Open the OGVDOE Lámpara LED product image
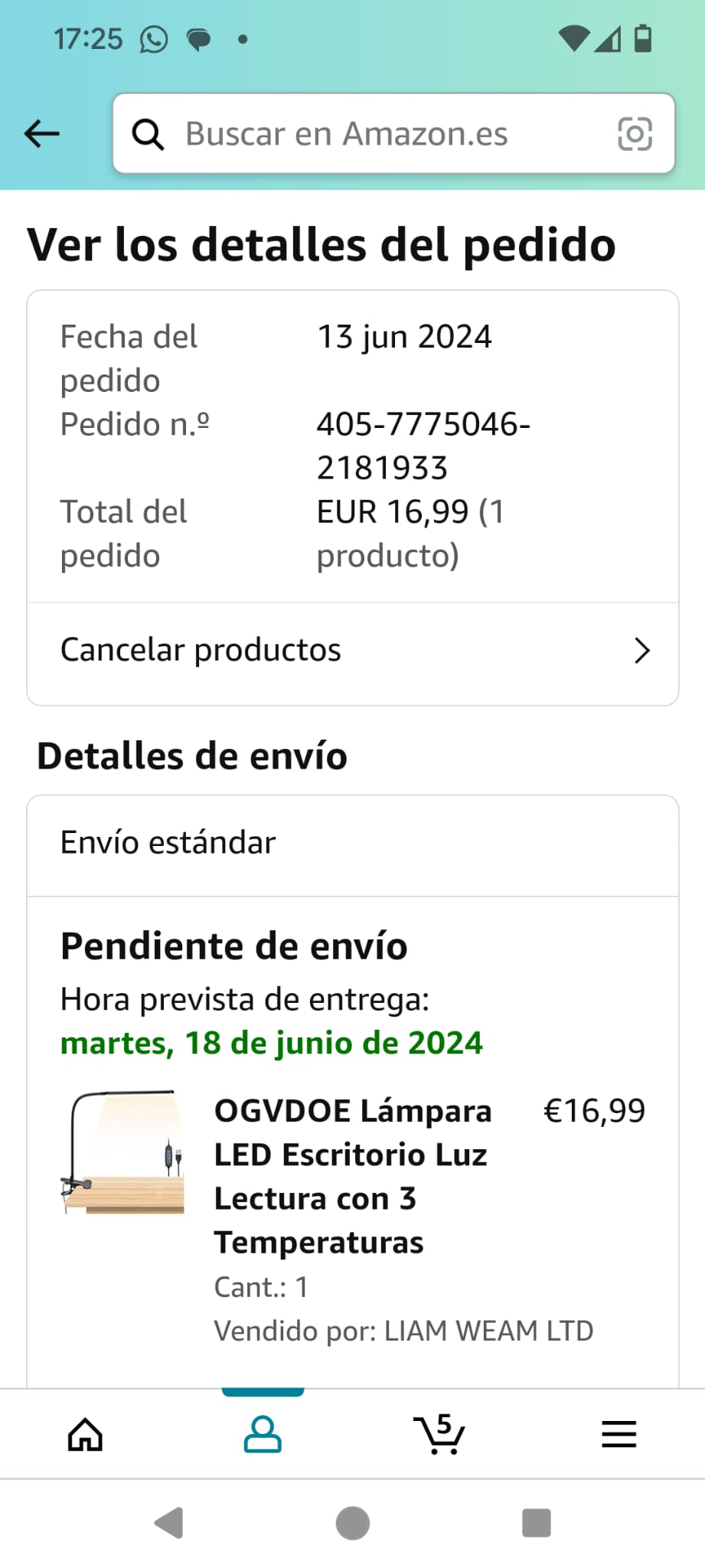This screenshot has width=705, height=1568. (123, 1152)
